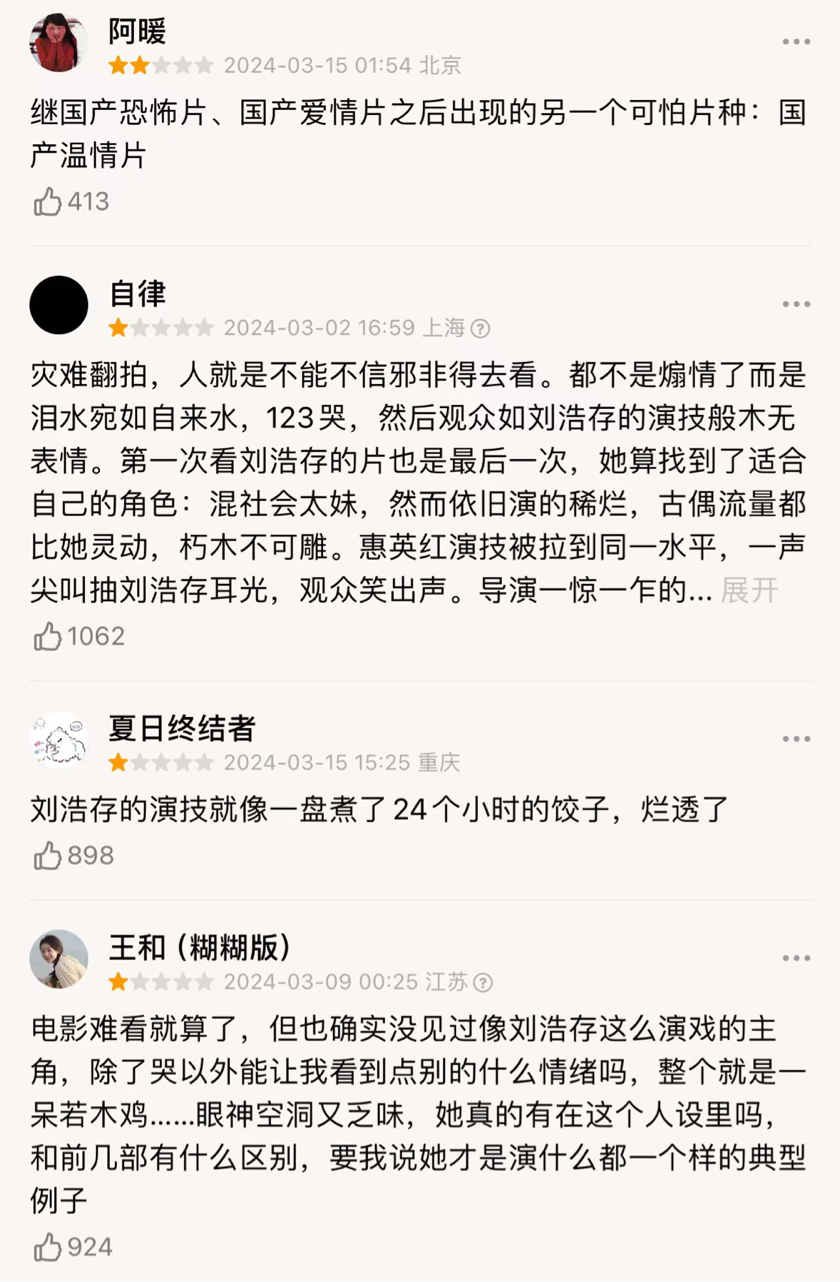
Task: View 自律's profile from the username
Action: tap(137, 294)
